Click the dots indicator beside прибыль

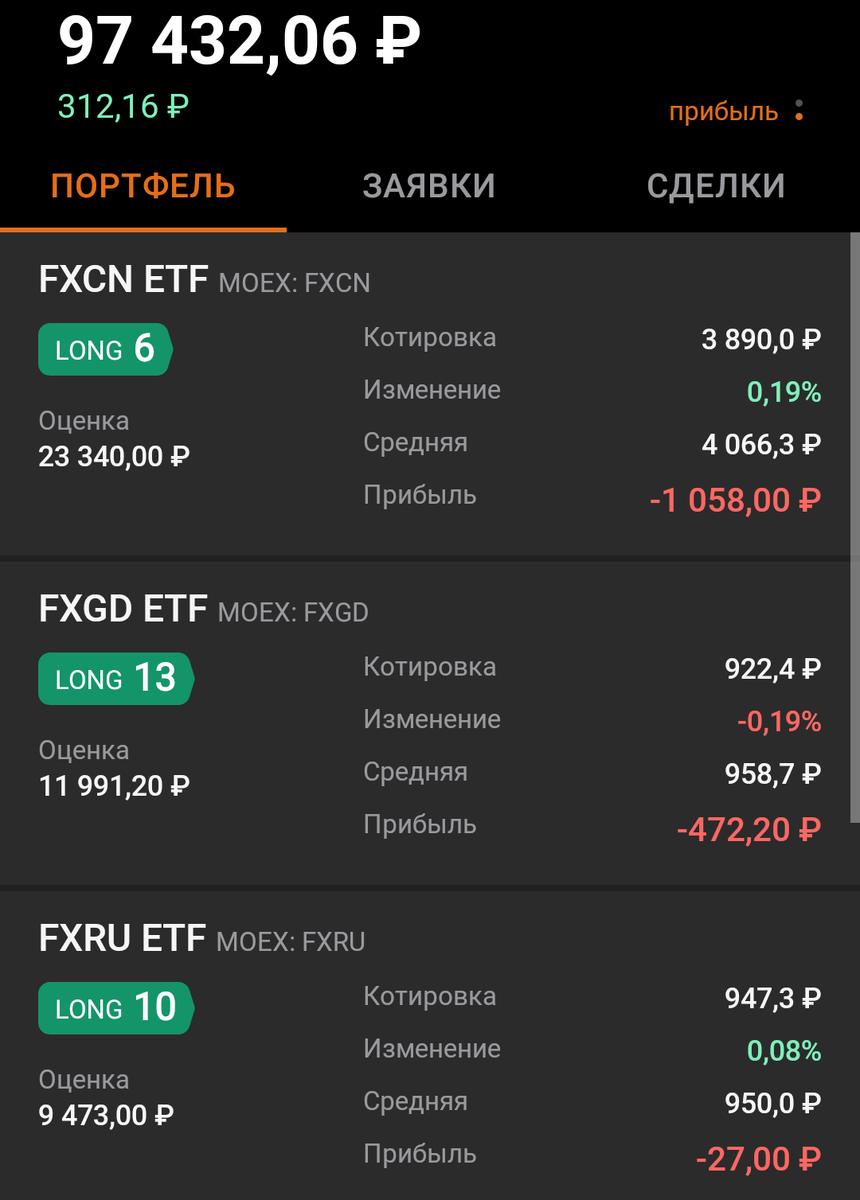click(800, 111)
